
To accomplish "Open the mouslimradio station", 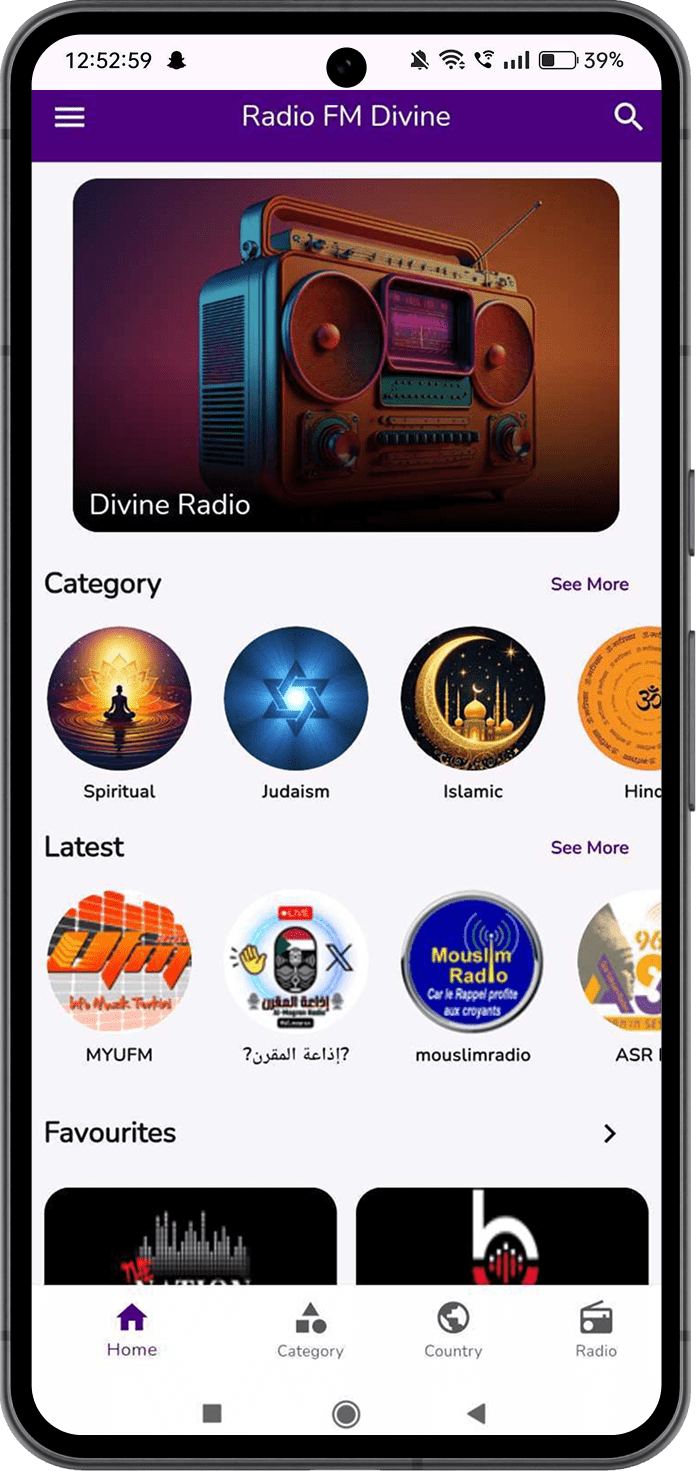I will pyautogui.click(x=473, y=962).
